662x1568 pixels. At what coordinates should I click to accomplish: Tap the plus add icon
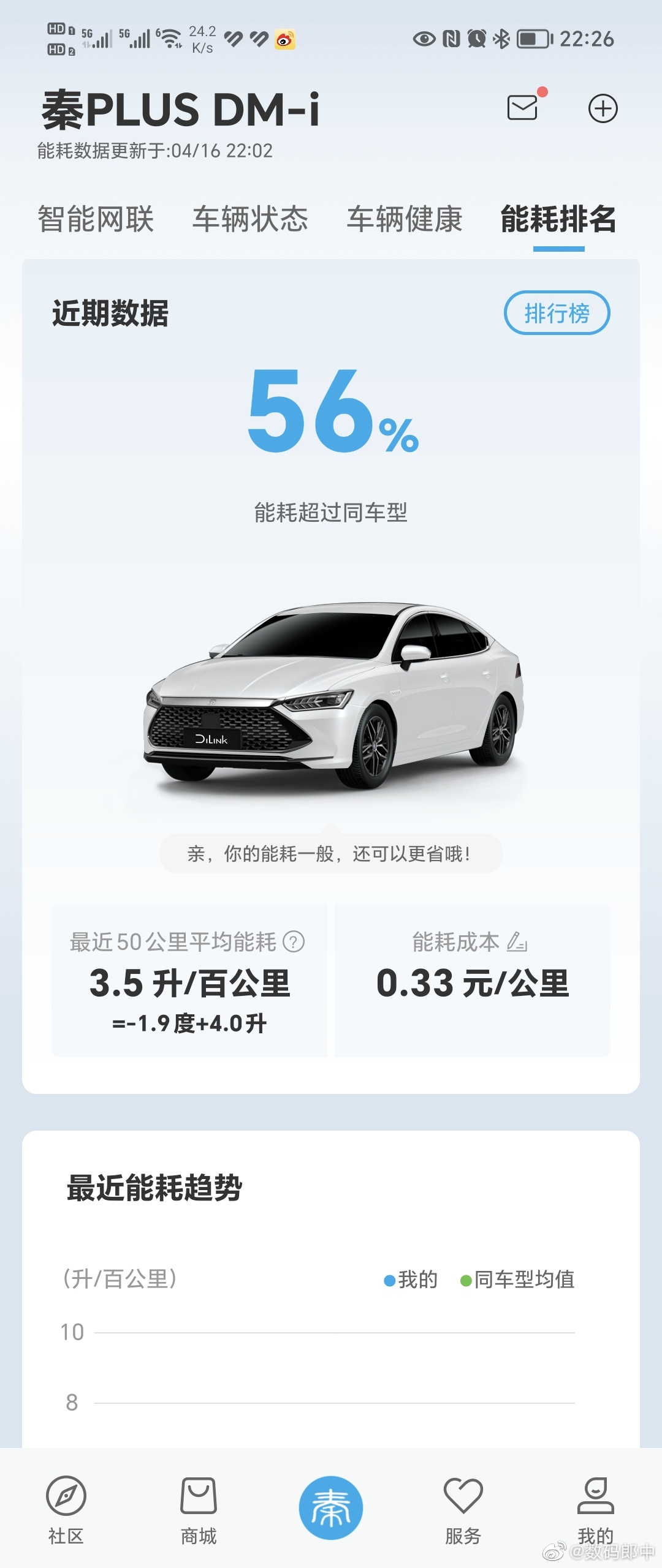603,108
